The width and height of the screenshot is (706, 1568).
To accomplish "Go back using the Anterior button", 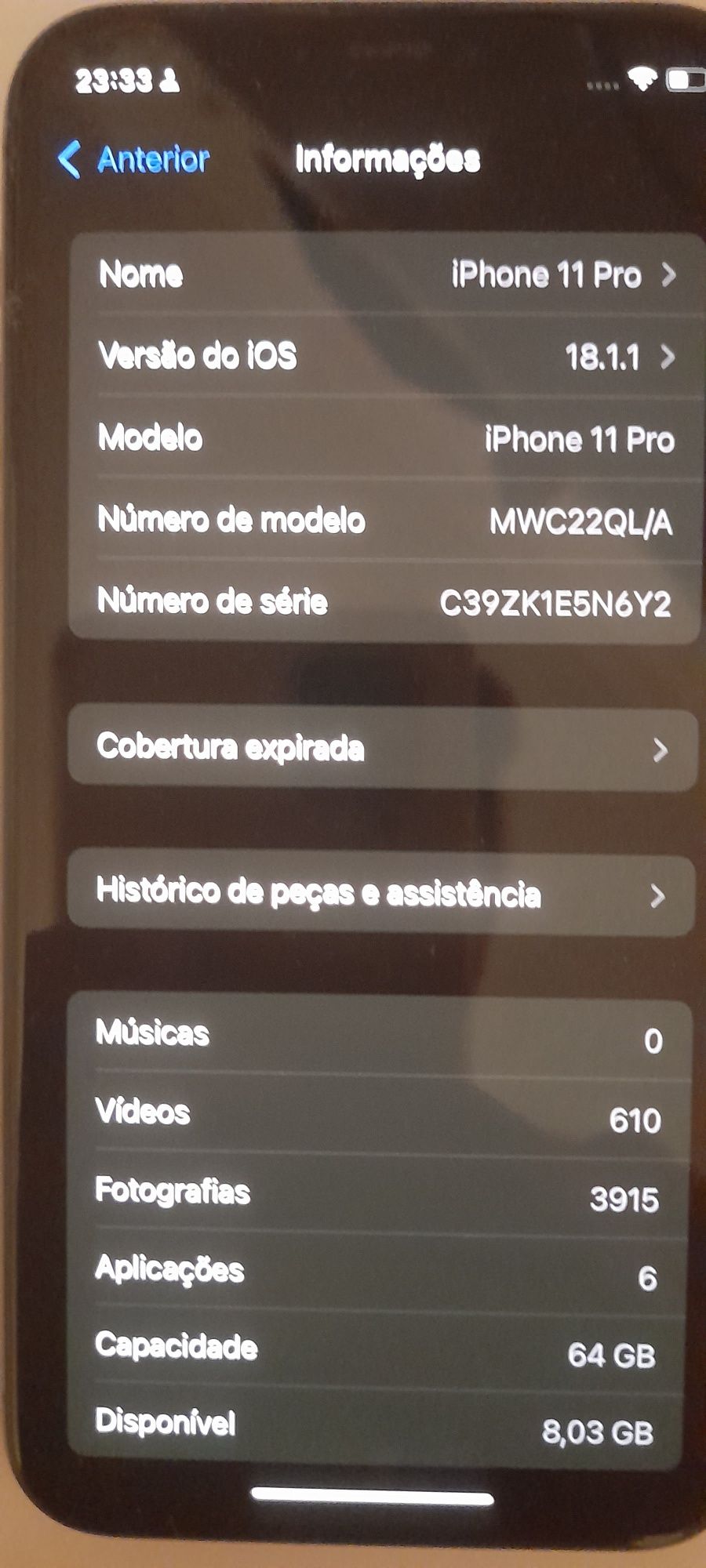I will tap(133, 160).
